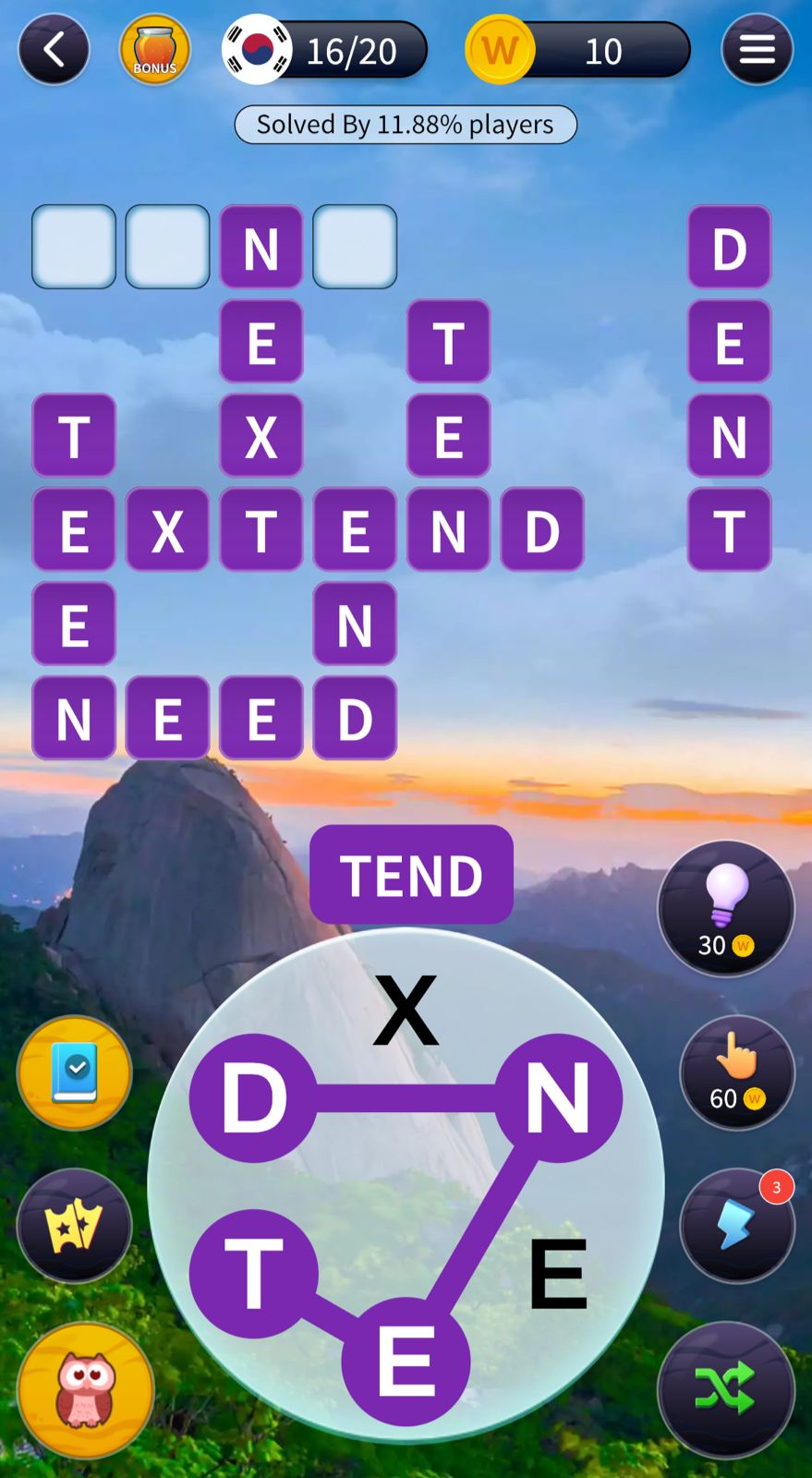This screenshot has width=812, height=1478.
Task: Use the finger pointer hint for 60 coins
Action: pos(737,1073)
